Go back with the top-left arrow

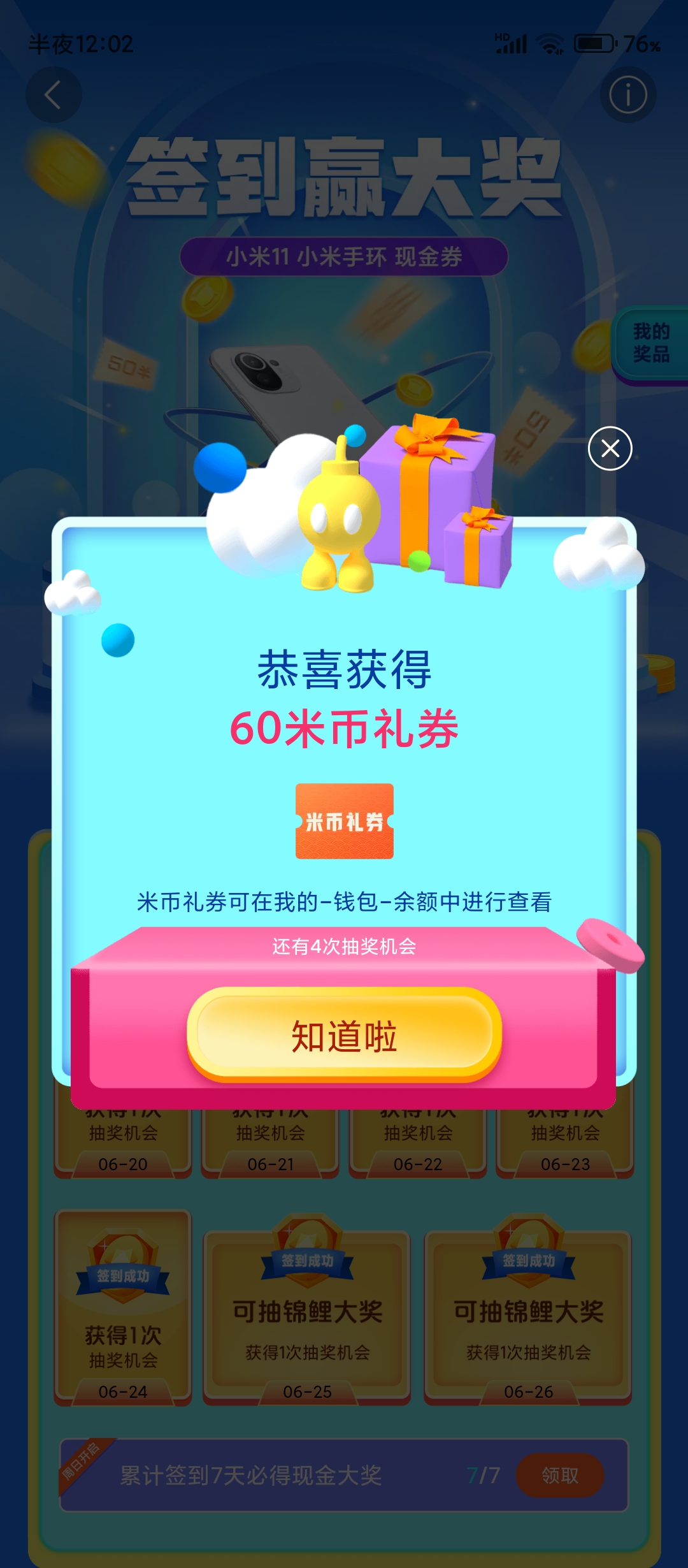pos(54,95)
